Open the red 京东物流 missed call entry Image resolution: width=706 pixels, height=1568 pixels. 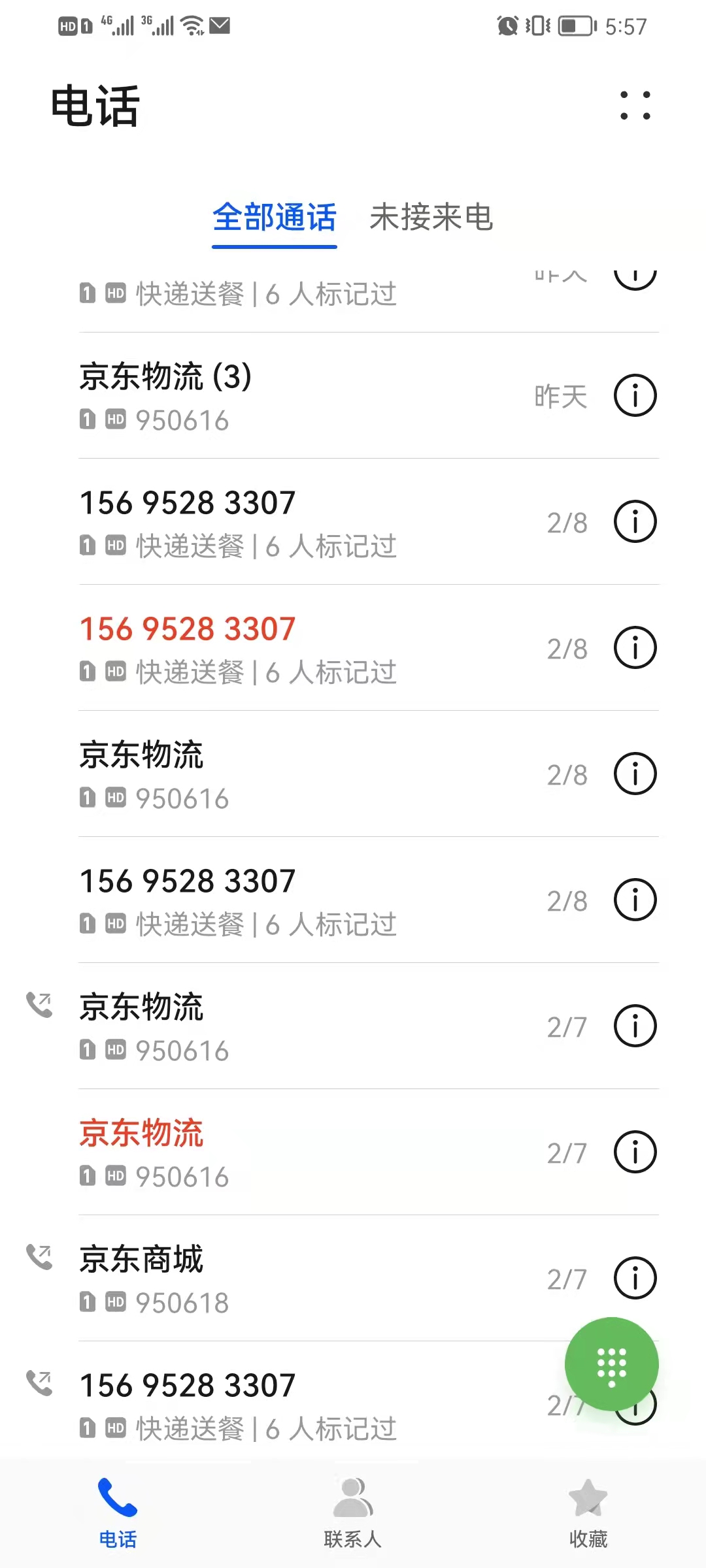(261, 1152)
